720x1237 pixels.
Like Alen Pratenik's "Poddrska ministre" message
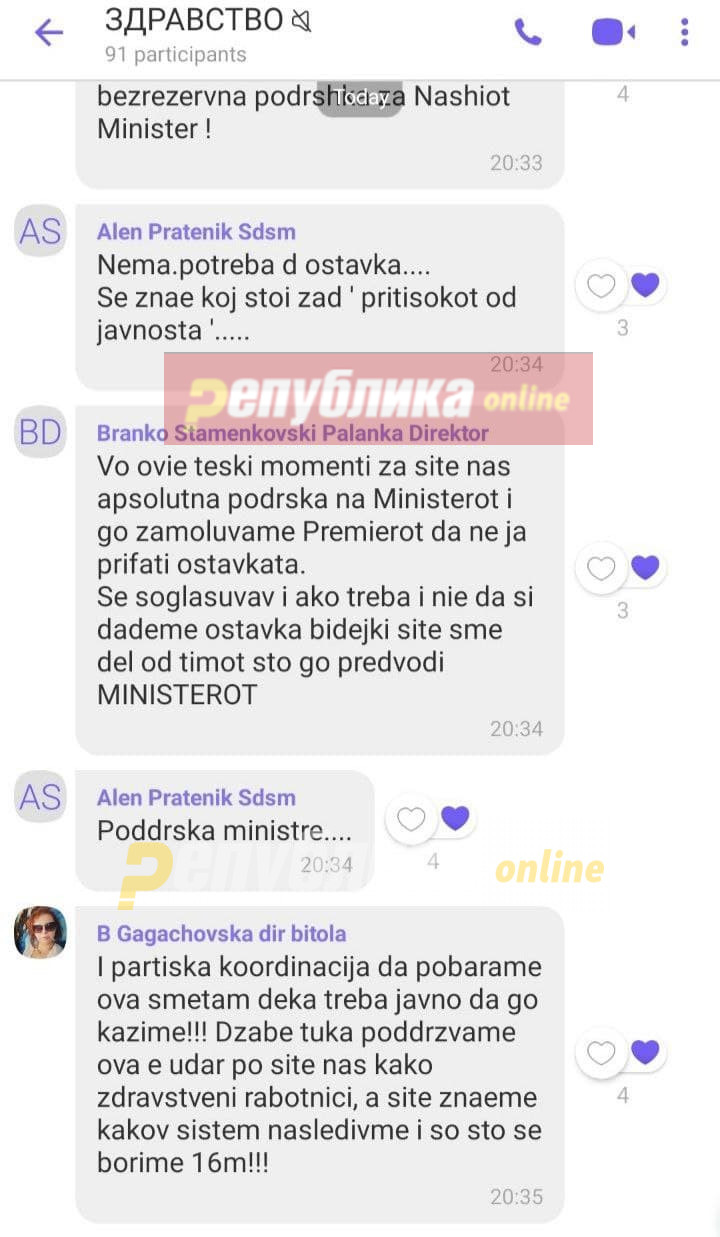pyautogui.click(x=411, y=820)
